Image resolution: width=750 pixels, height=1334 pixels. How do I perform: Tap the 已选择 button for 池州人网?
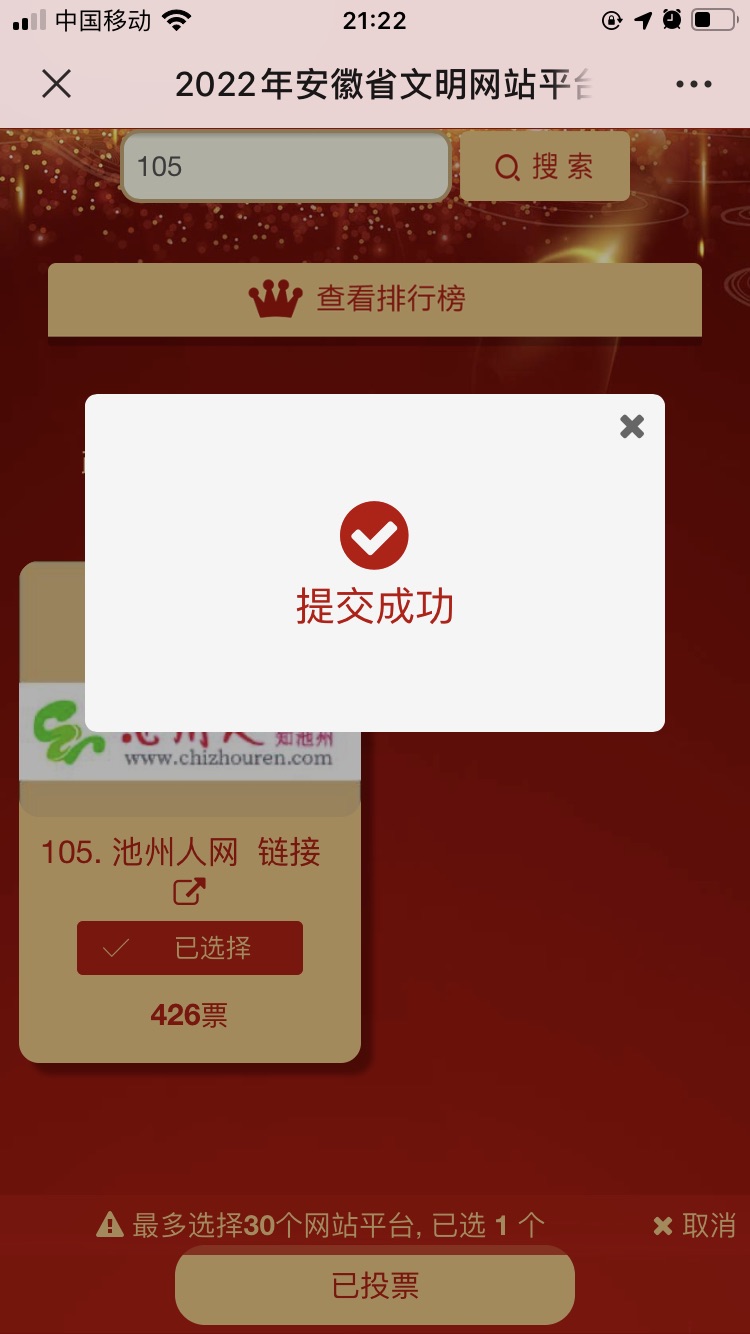coord(190,948)
